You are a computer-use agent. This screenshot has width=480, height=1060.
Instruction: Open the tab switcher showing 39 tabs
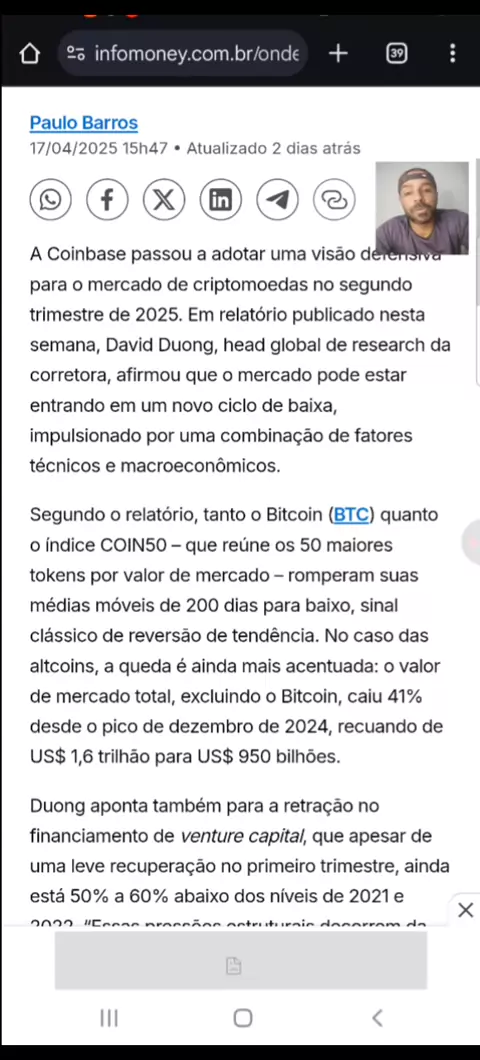[x=396, y=53]
